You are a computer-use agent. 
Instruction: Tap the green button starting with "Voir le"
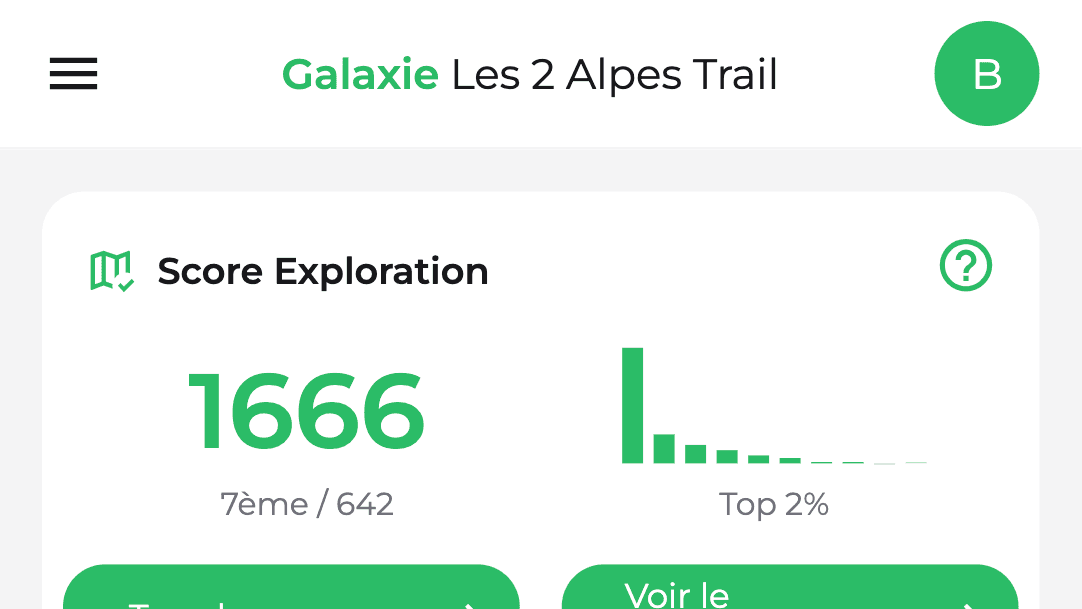(789, 592)
